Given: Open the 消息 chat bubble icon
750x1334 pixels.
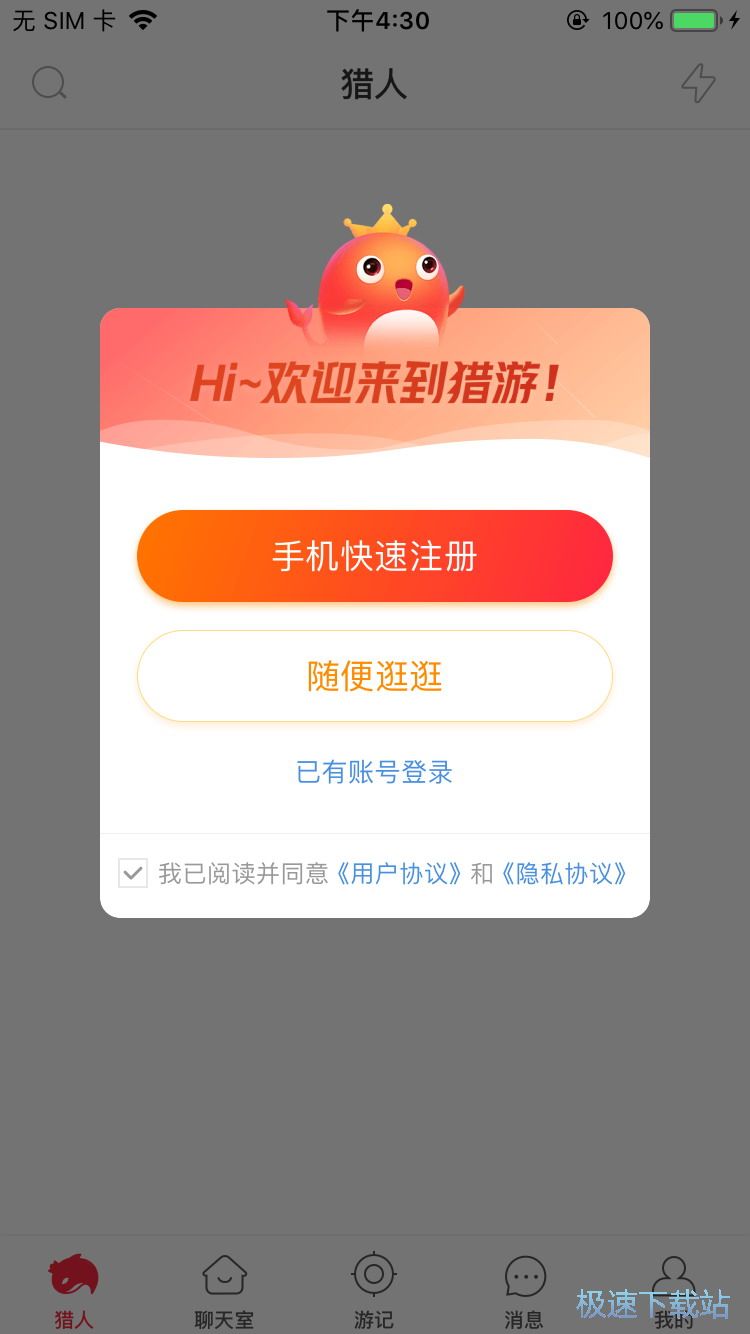Looking at the screenshot, I should 524,1273.
